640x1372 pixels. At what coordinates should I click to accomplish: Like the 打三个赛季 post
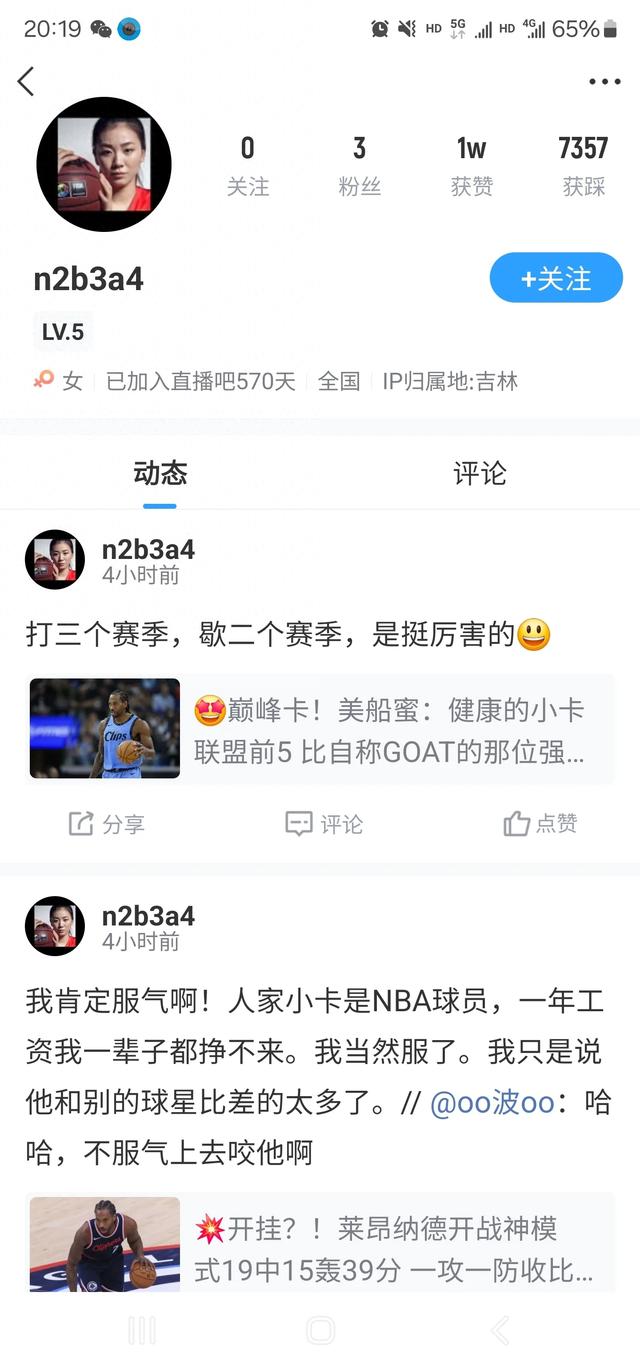click(x=540, y=824)
